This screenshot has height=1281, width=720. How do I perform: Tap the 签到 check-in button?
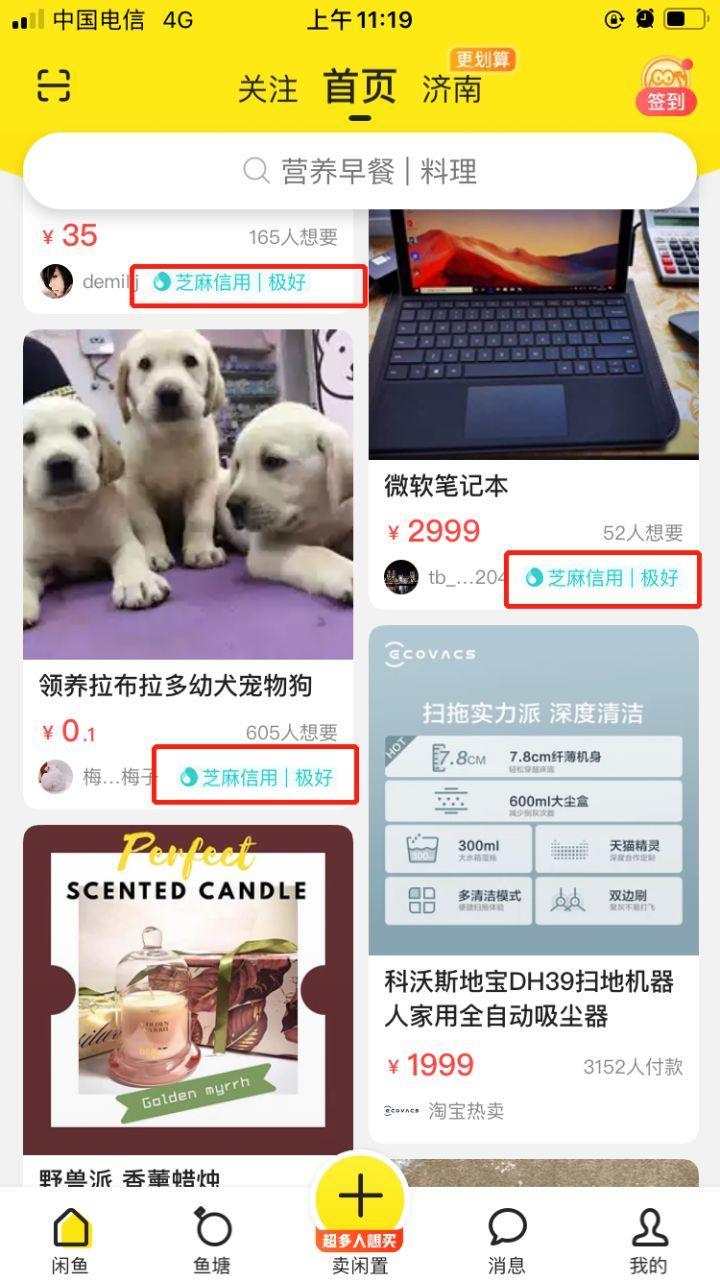665,86
